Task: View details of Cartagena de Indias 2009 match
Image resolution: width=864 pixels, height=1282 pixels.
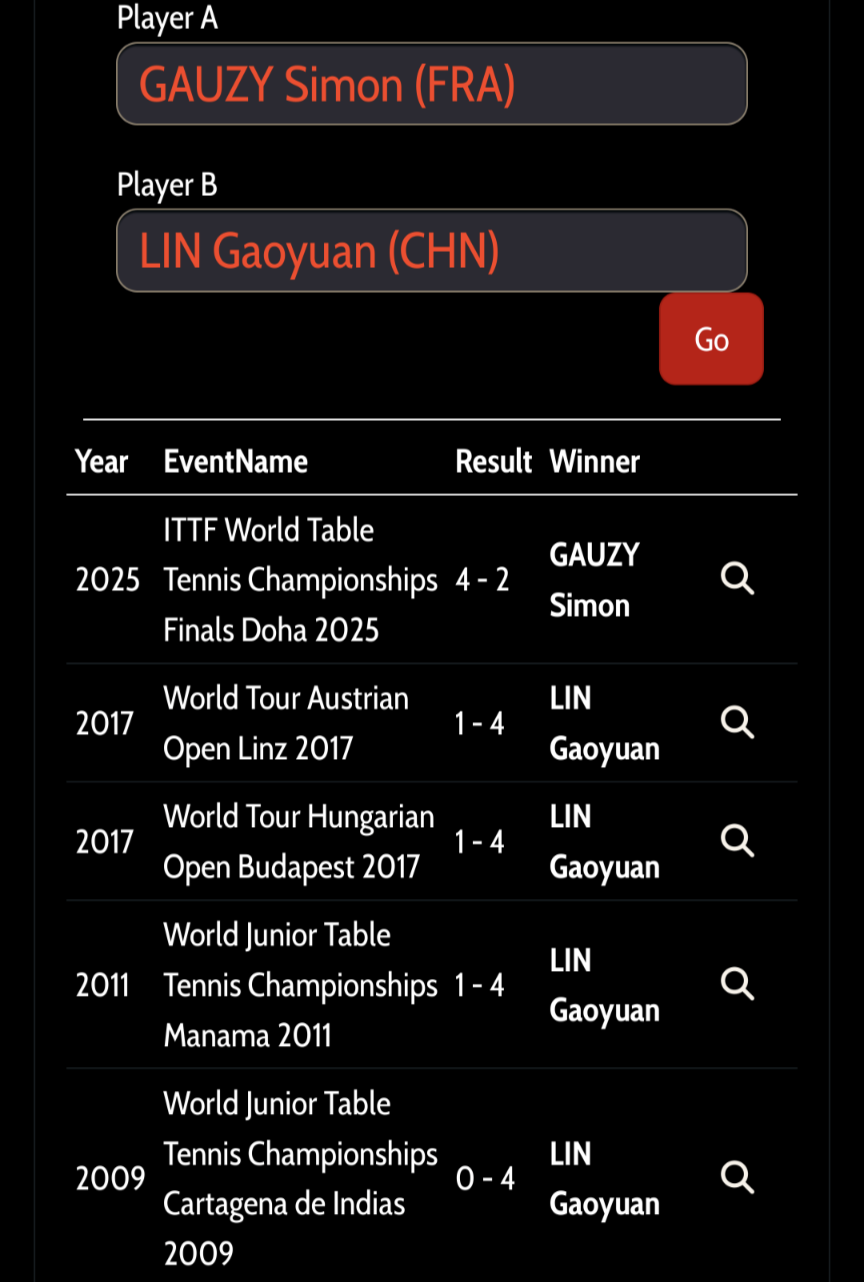Action: (737, 1178)
